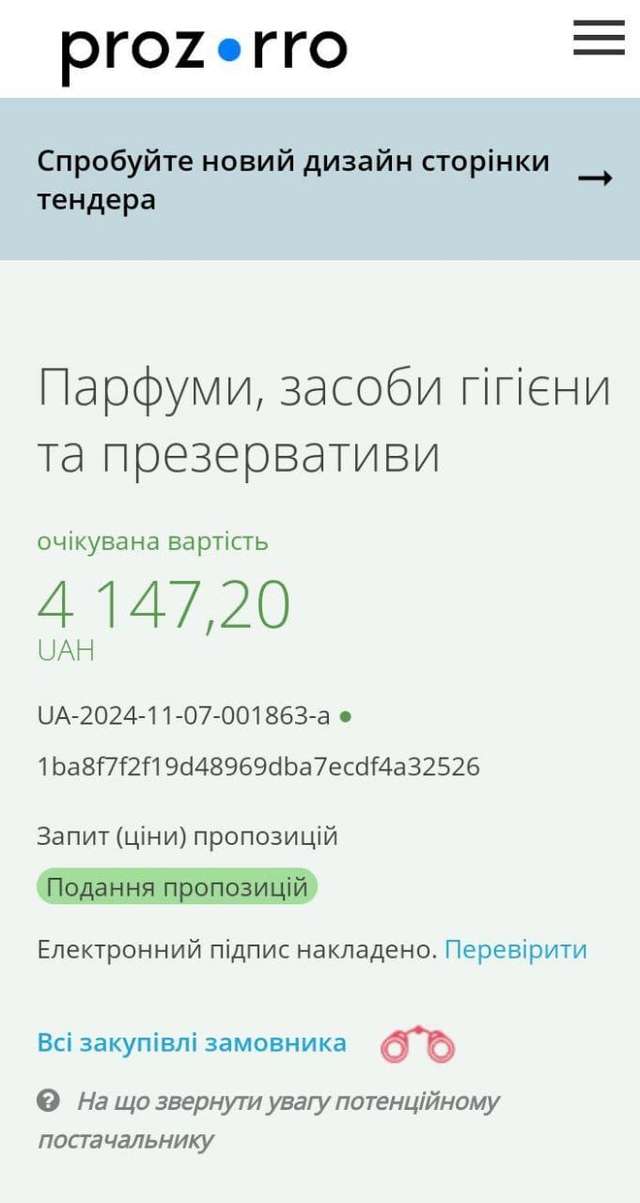
Task: Open Всі закупівлі замовника link
Action: [192, 1043]
